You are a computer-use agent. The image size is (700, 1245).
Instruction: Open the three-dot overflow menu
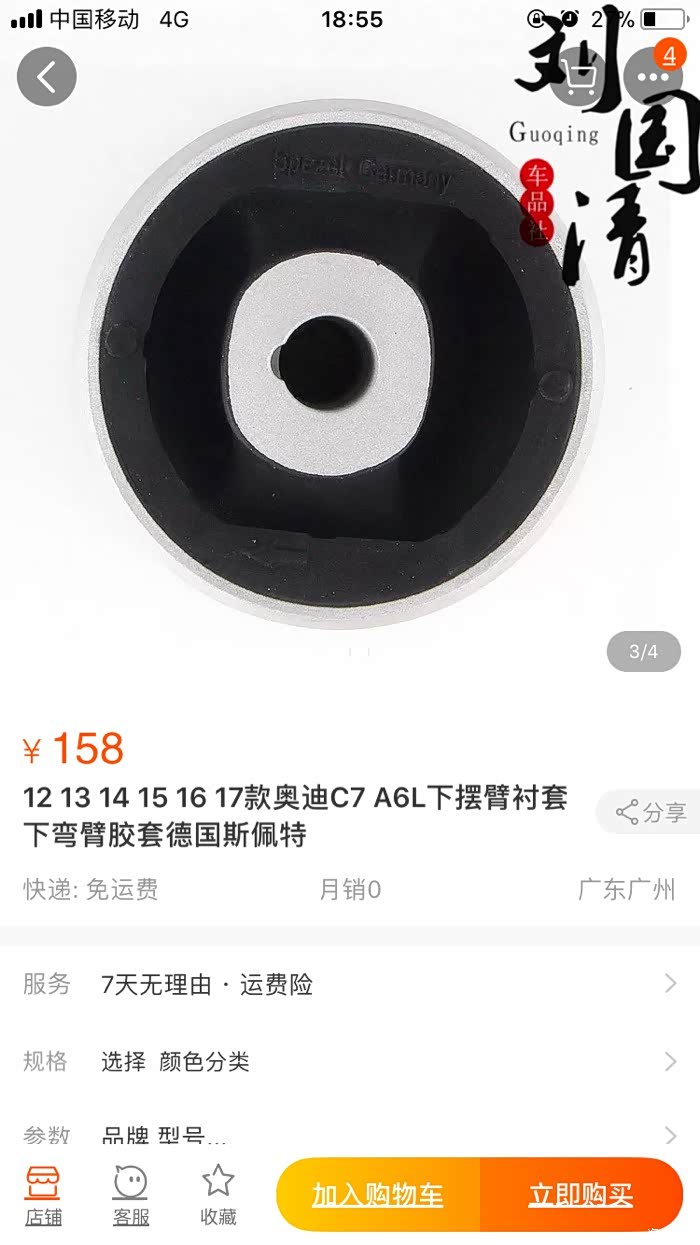[653, 77]
